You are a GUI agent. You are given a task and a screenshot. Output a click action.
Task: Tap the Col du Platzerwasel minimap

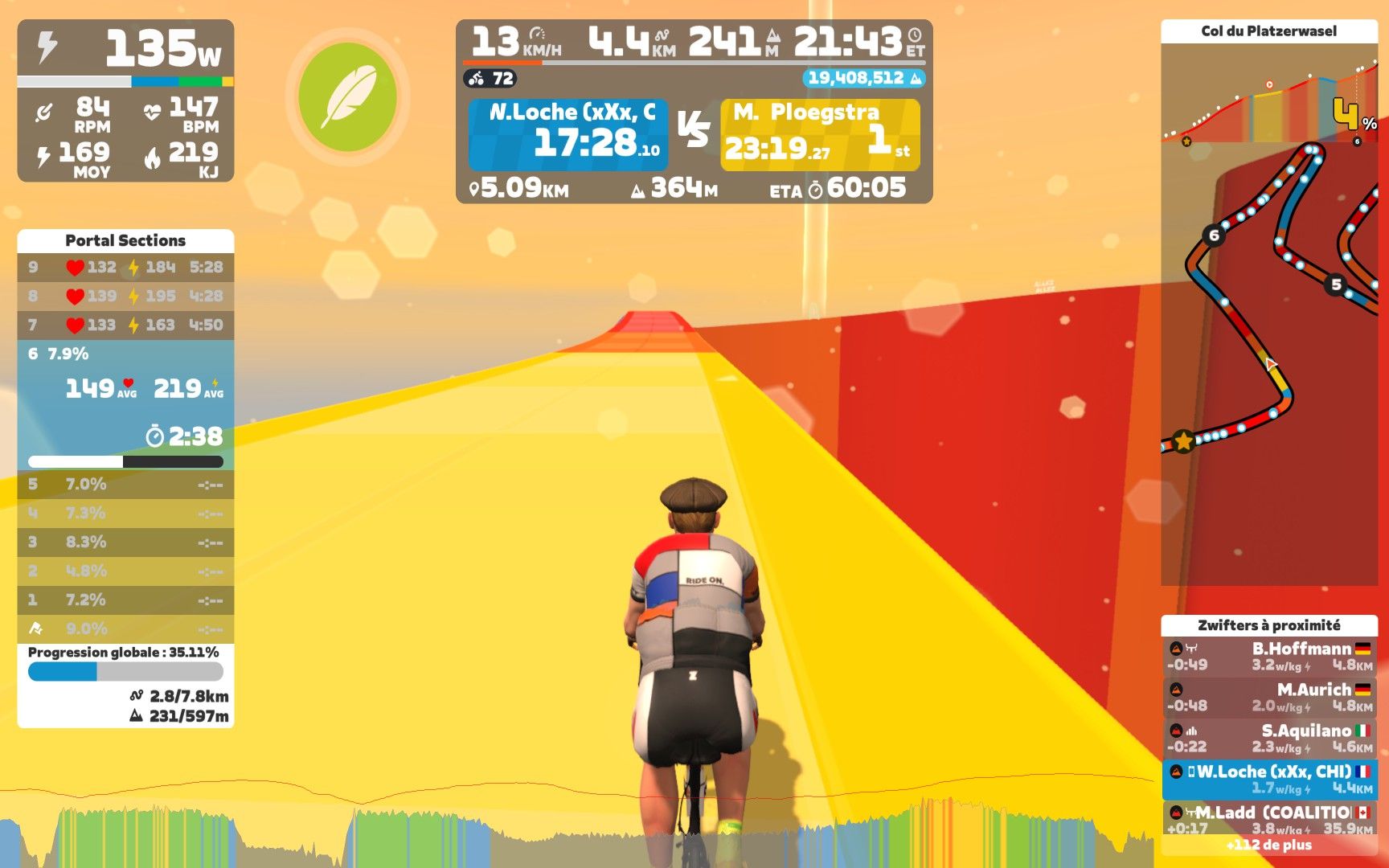pyautogui.click(x=1269, y=362)
